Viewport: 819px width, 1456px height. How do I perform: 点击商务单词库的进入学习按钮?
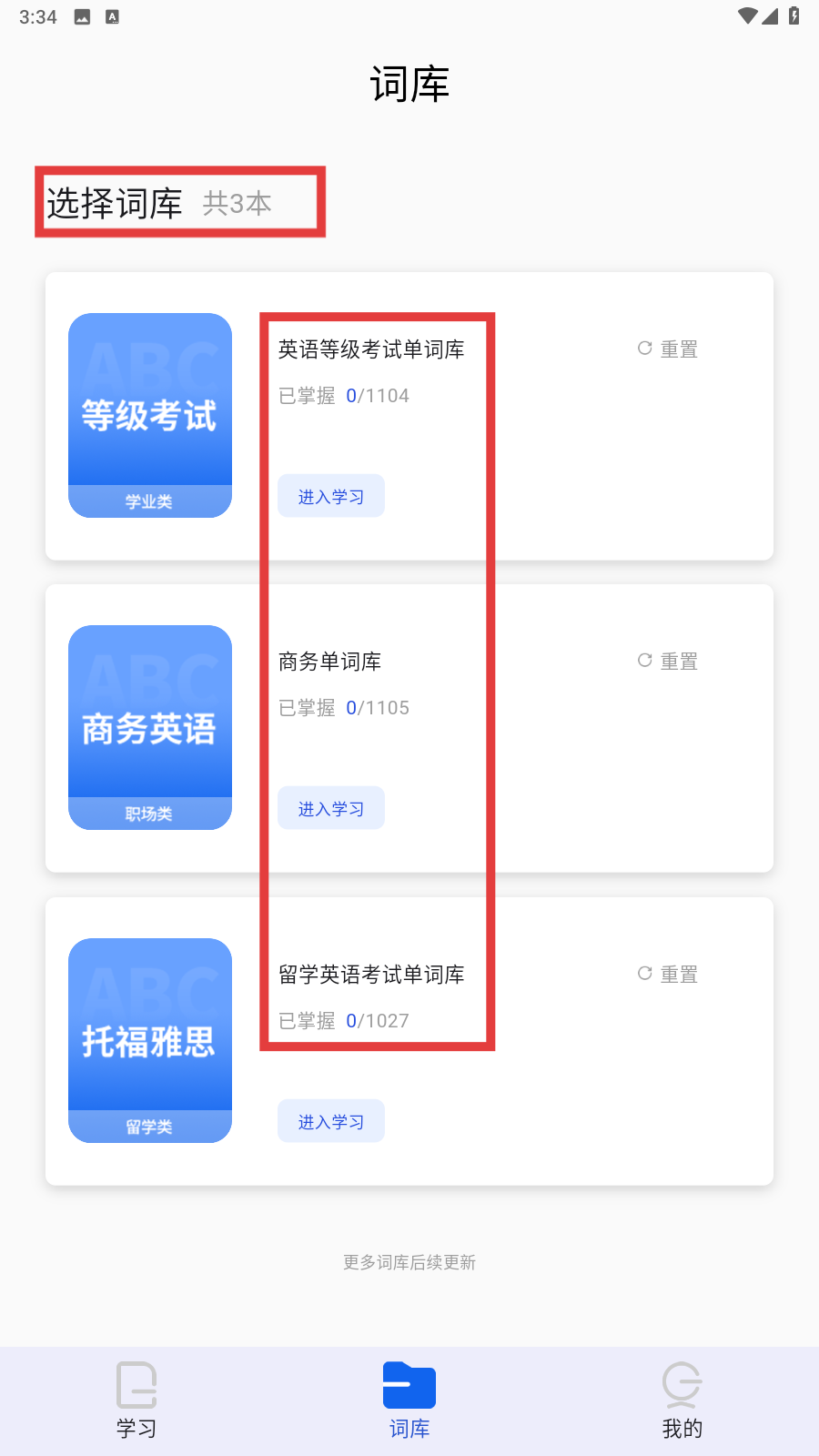pyautogui.click(x=331, y=808)
